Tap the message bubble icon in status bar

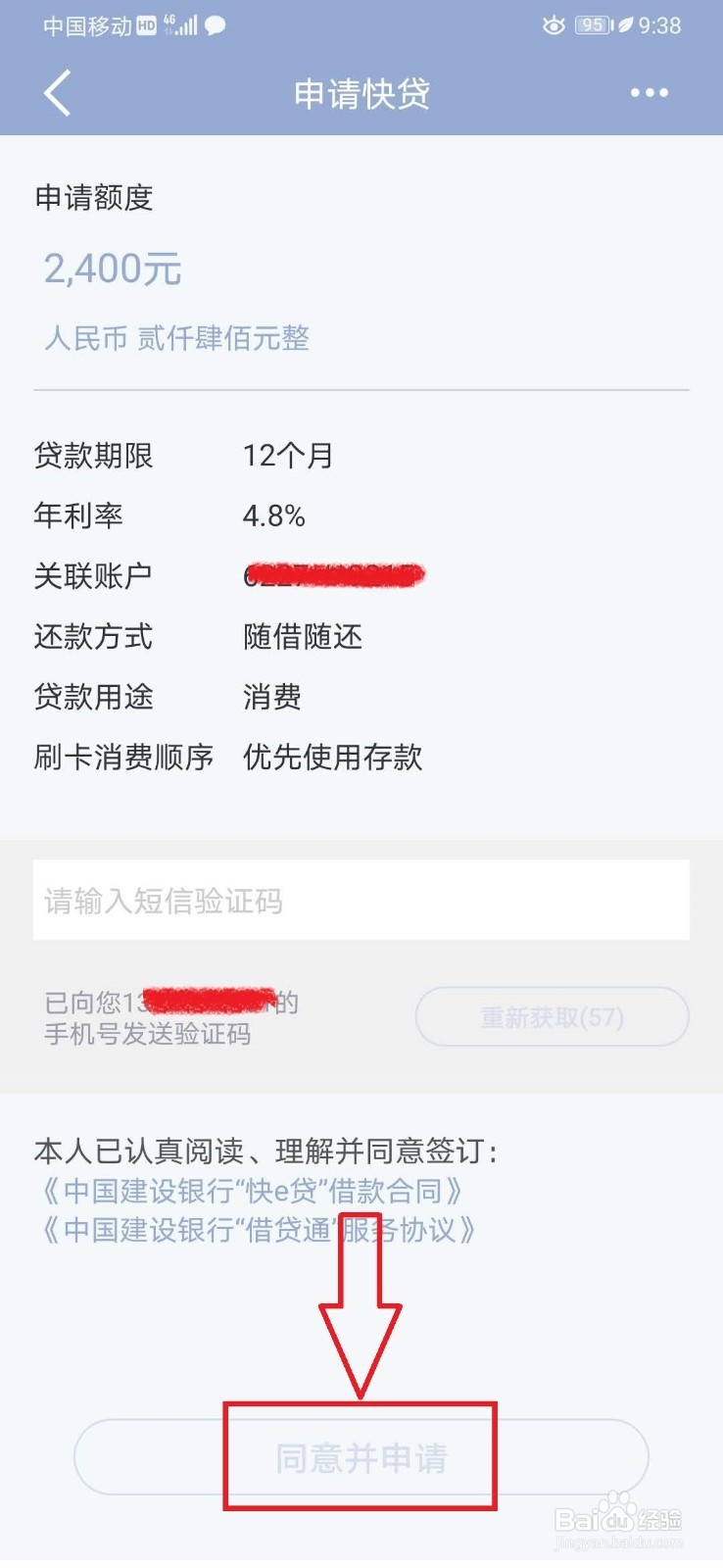216,26
